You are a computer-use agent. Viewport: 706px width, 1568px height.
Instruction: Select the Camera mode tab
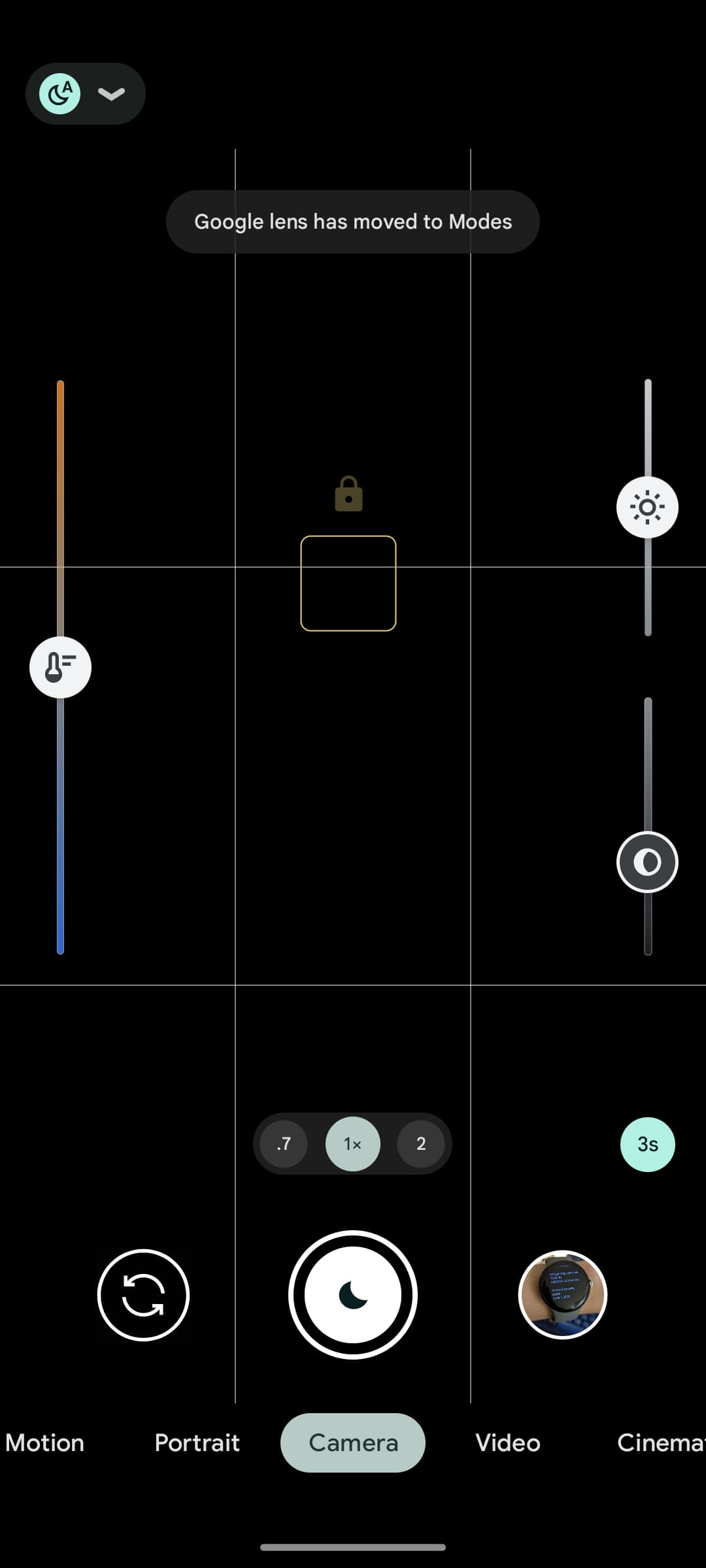click(353, 1443)
